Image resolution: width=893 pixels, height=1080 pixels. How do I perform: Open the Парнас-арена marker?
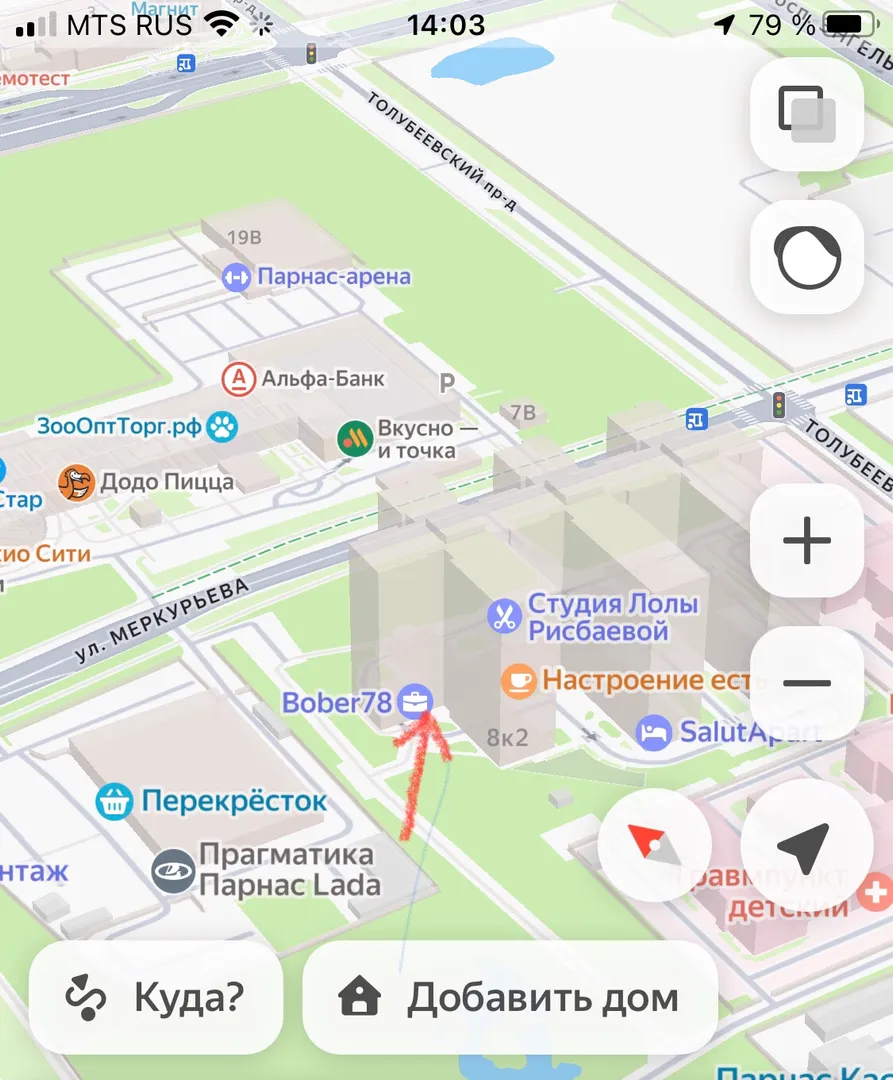(237, 277)
